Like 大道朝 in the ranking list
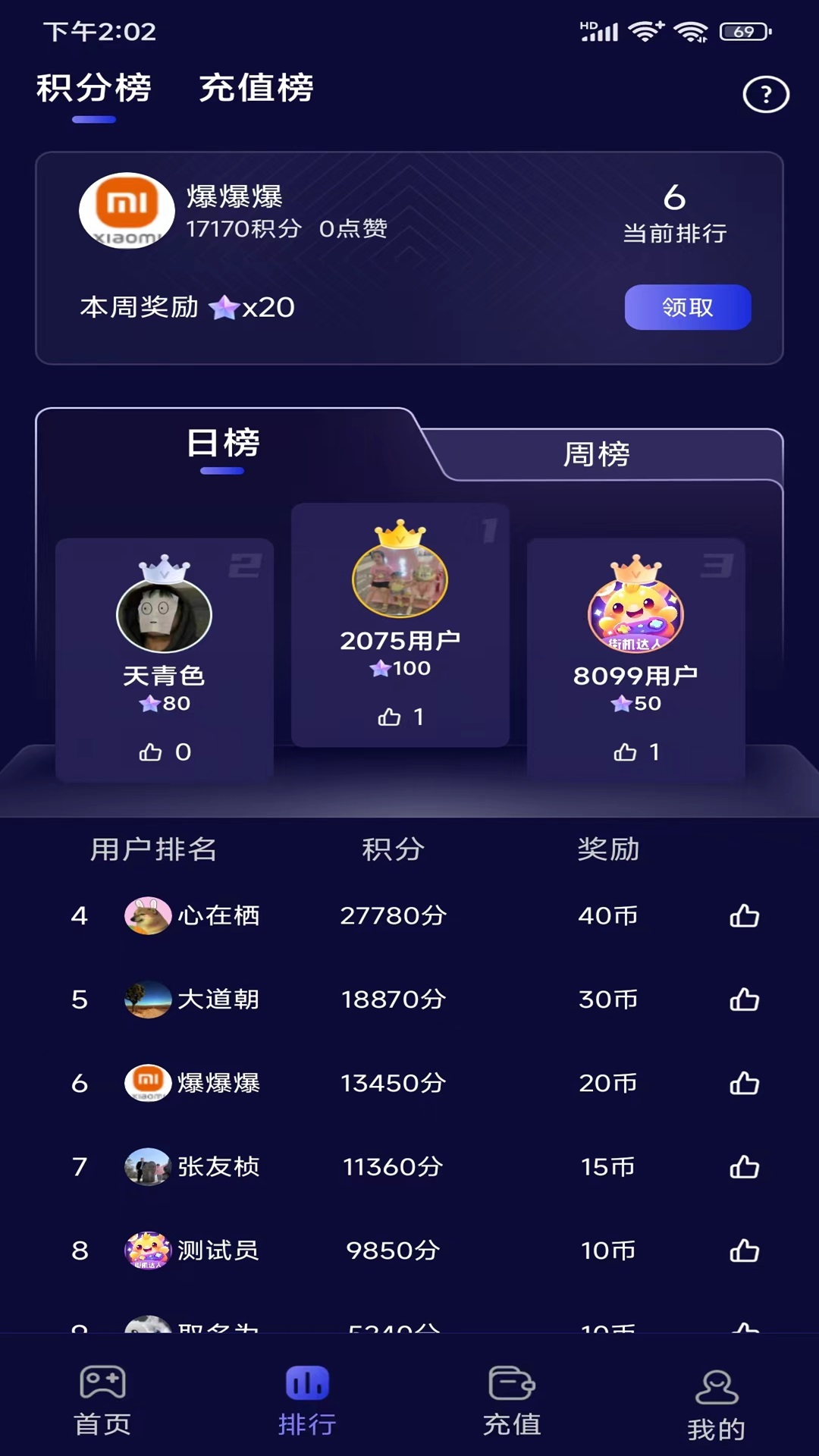Image resolution: width=819 pixels, height=1456 pixels. tap(744, 999)
